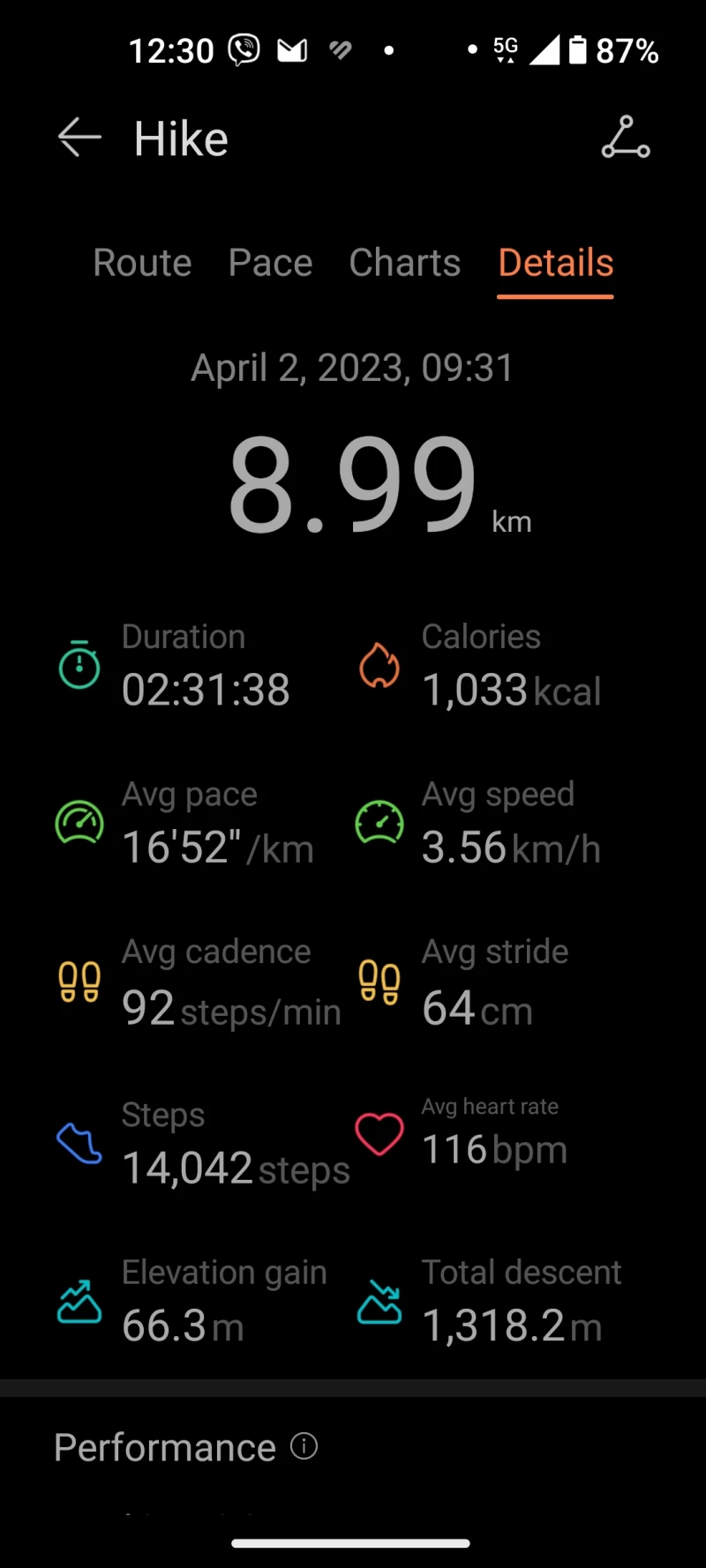Click the Performance section heading

(164, 1447)
